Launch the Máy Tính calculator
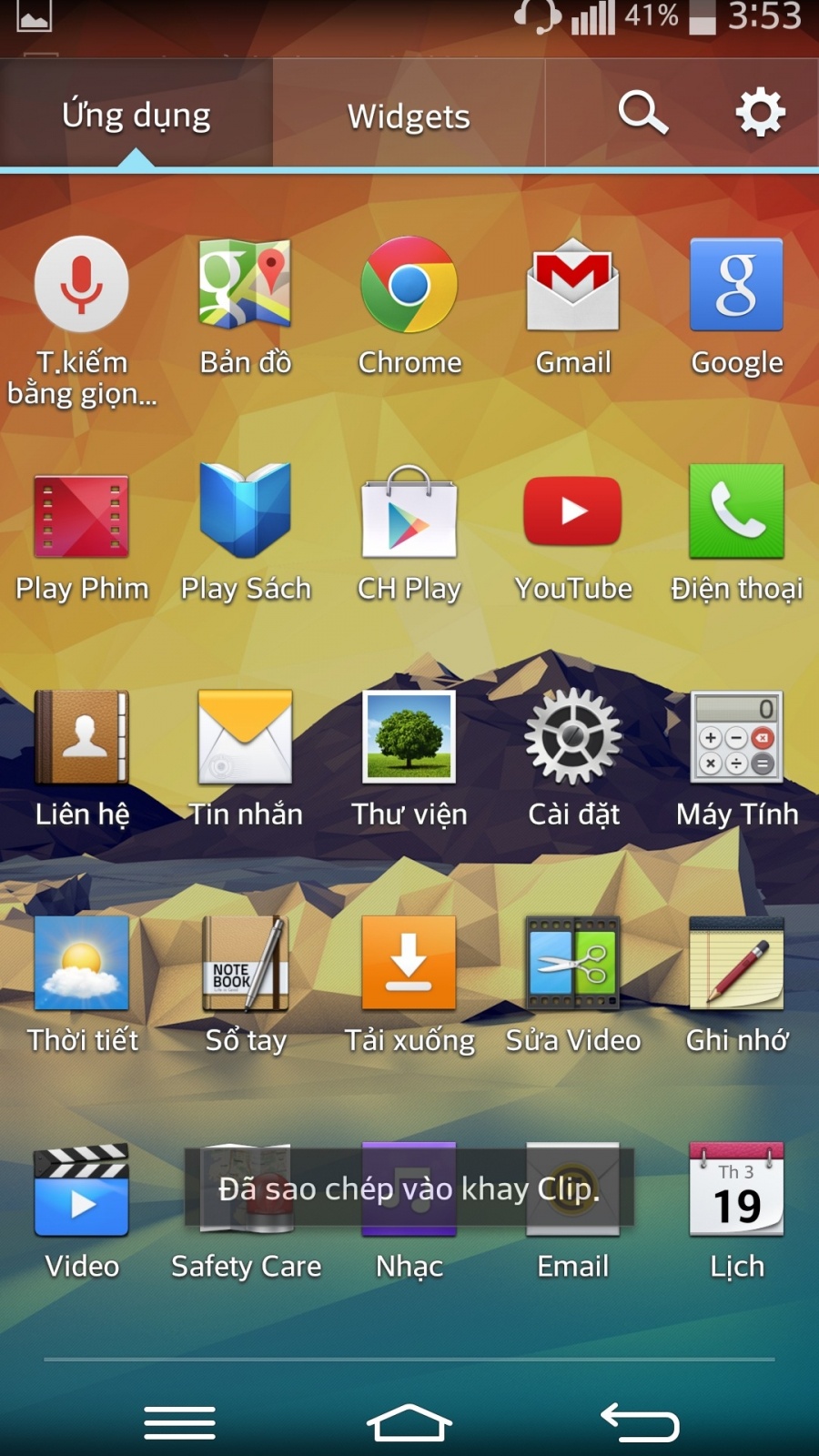Image resolution: width=819 pixels, height=1456 pixels. (x=736, y=736)
